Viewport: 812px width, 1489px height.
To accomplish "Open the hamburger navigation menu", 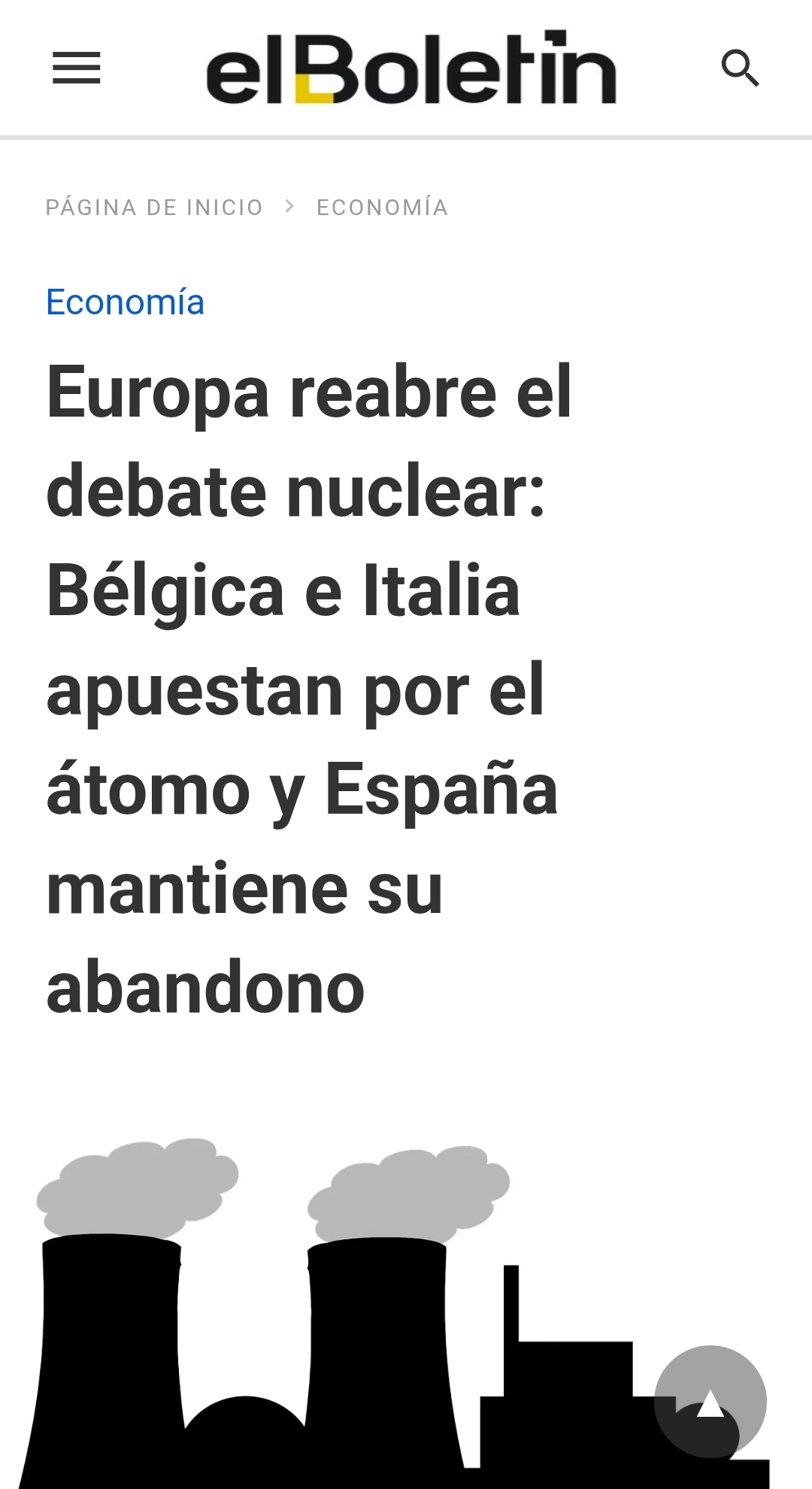I will coord(76,68).
